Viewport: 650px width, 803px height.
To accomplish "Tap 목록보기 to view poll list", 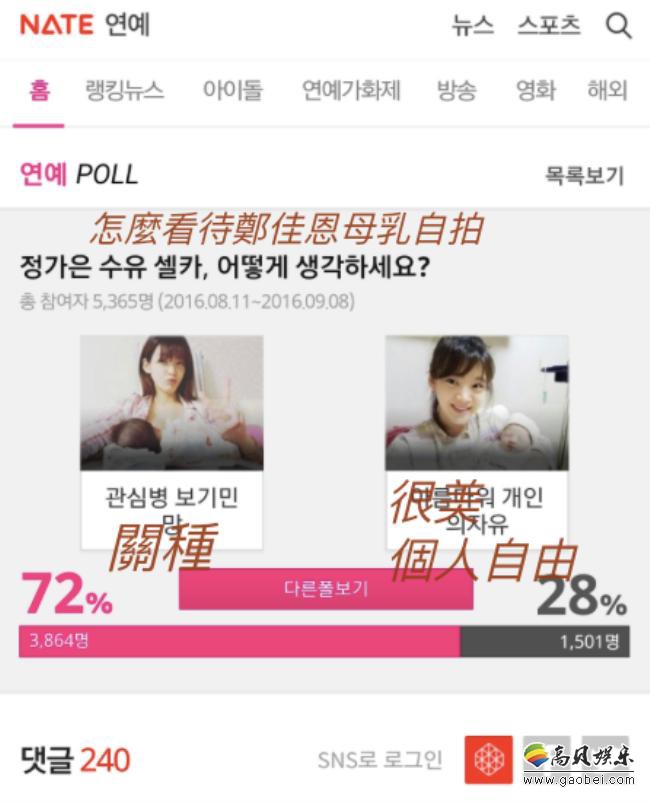I will [x=583, y=176].
